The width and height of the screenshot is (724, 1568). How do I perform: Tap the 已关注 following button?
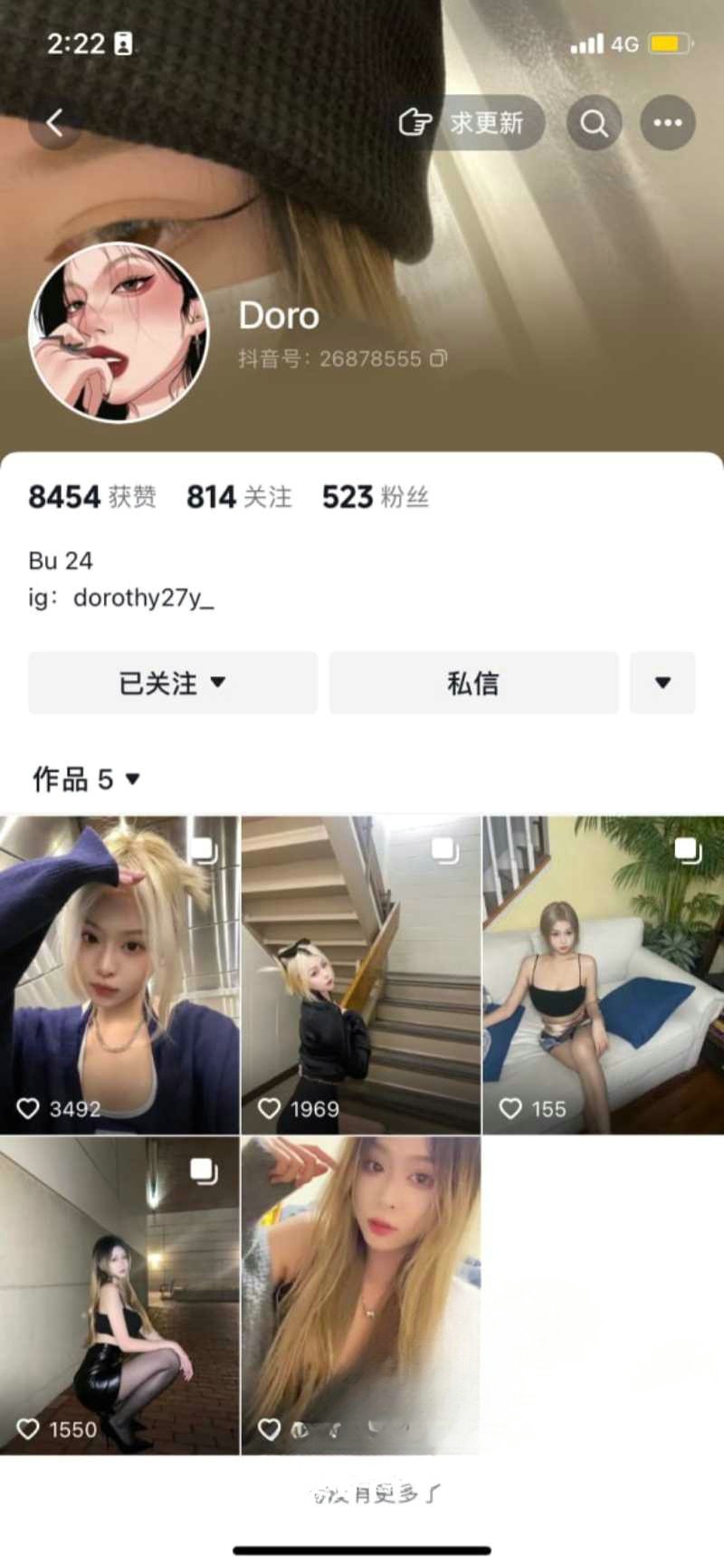[x=172, y=683]
